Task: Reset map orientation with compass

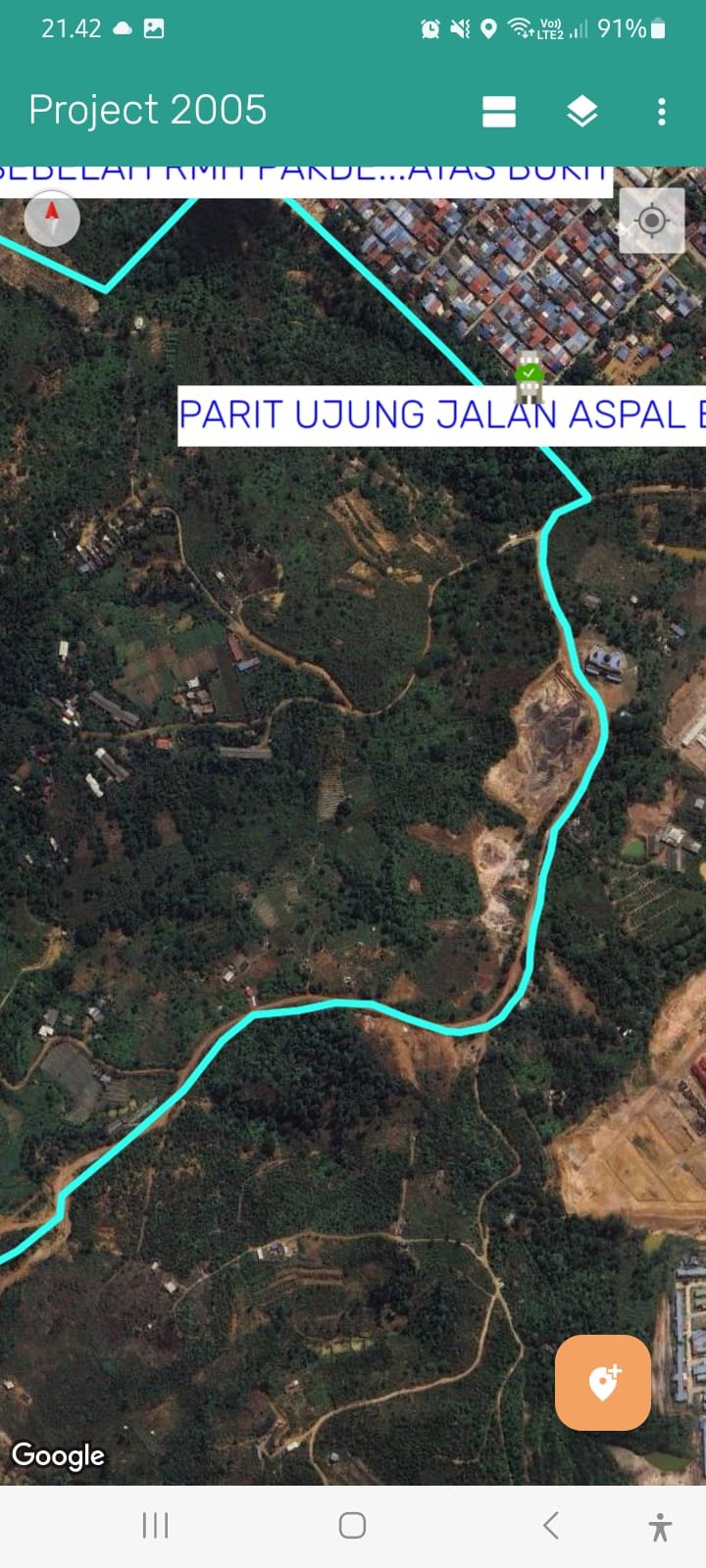Action: tap(52, 219)
